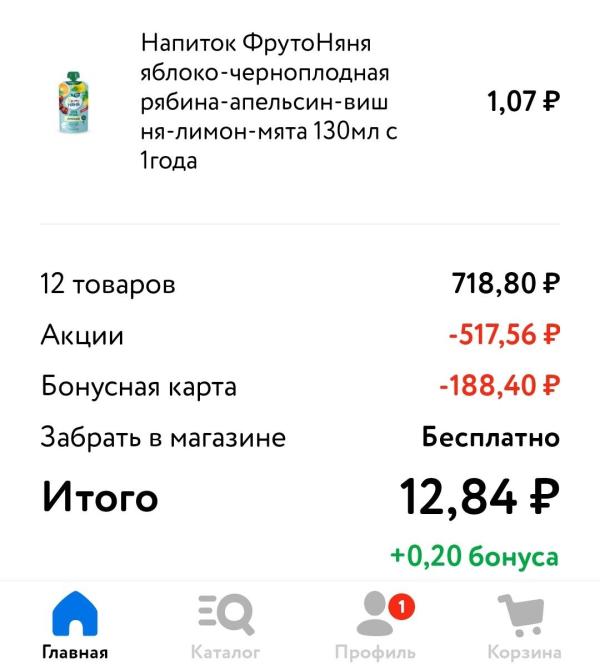Select the Корзина tab
This screenshot has height=664, width=600.
[x=525, y=625]
